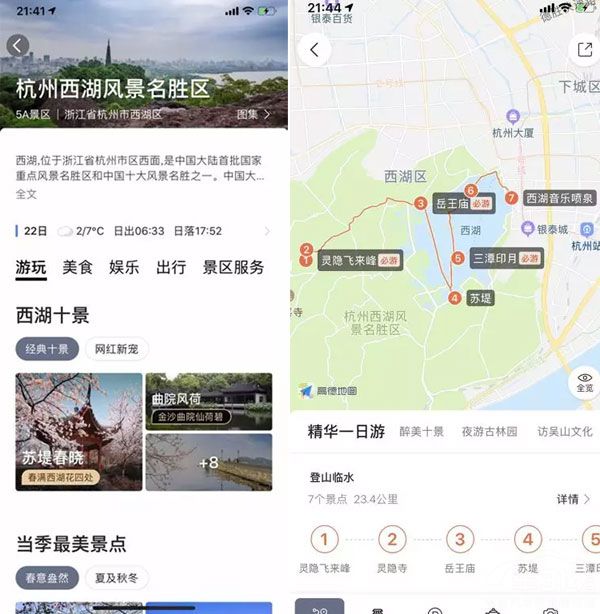The height and width of the screenshot is (614, 600).
Task: Select stop 3 岳王庙 in route list
Action: click(x=459, y=541)
